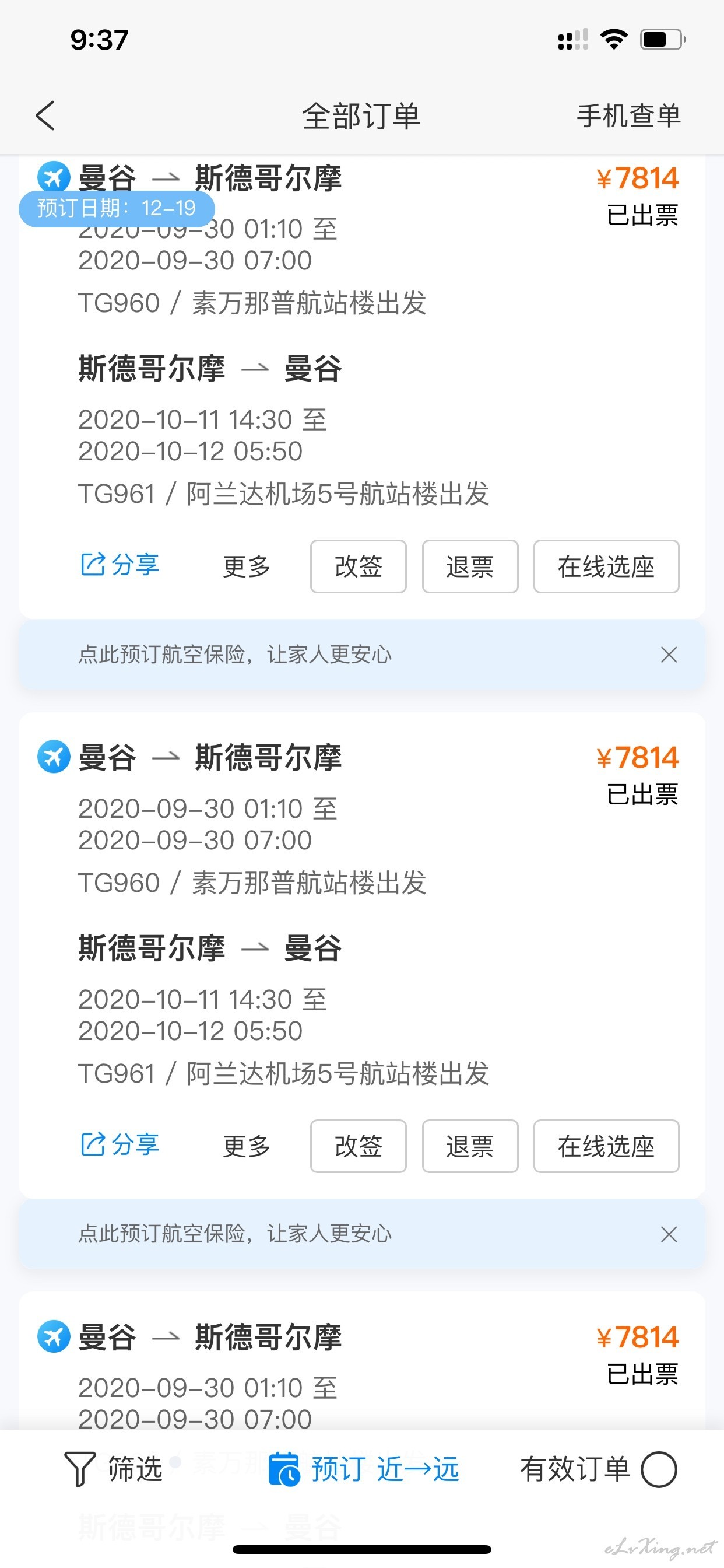Tap 改签 on the second order card

click(x=359, y=1146)
